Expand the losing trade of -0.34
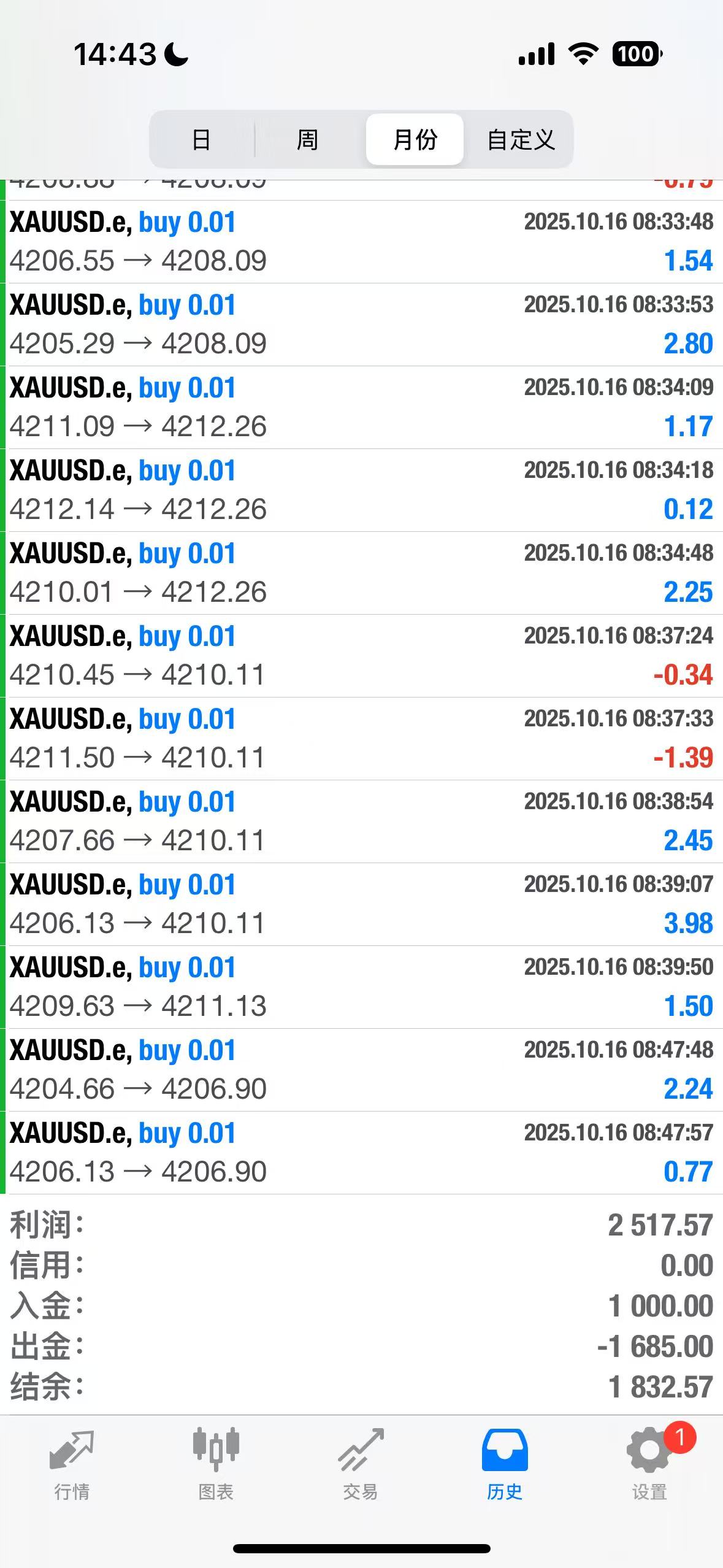Screen dimensions: 723x1568 (x=361, y=656)
